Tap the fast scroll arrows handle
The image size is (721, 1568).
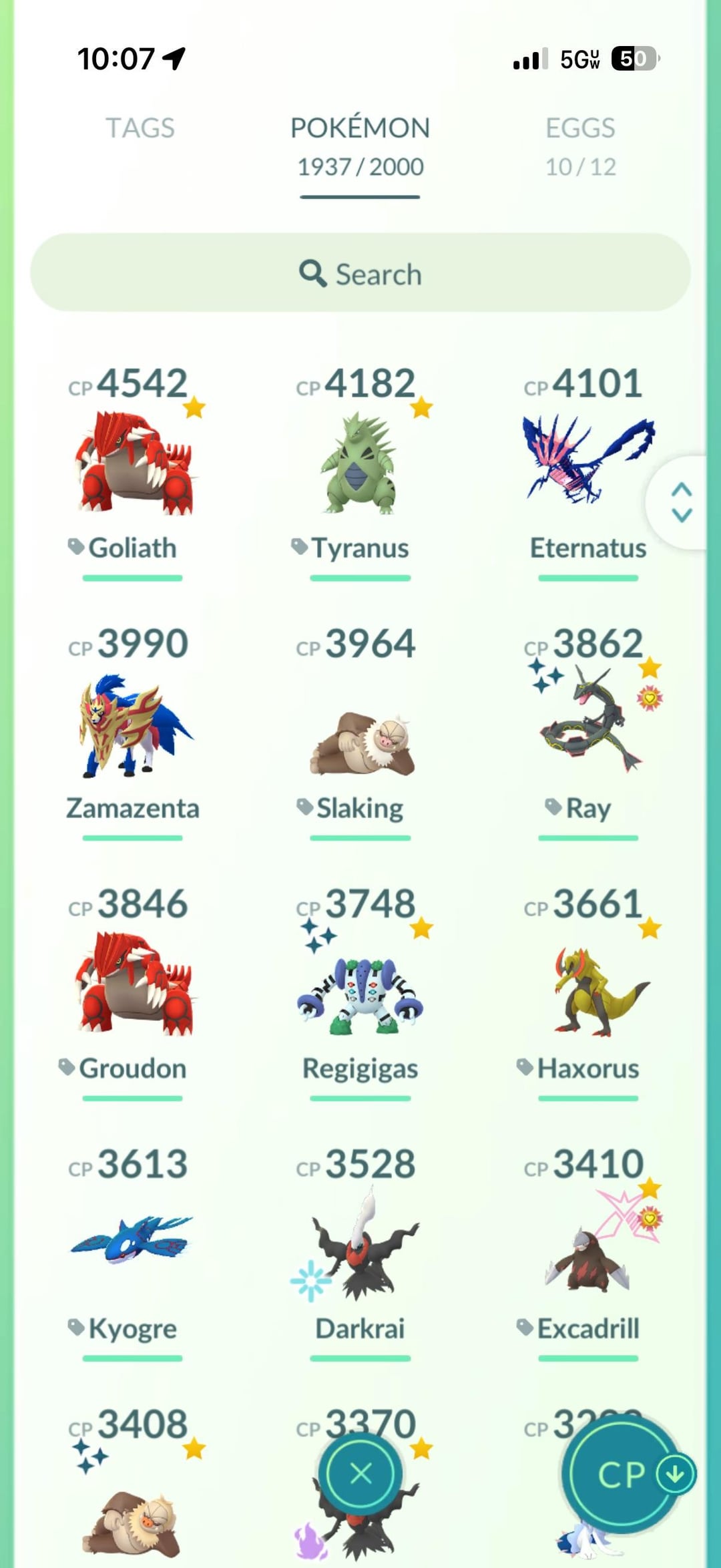click(x=681, y=502)
